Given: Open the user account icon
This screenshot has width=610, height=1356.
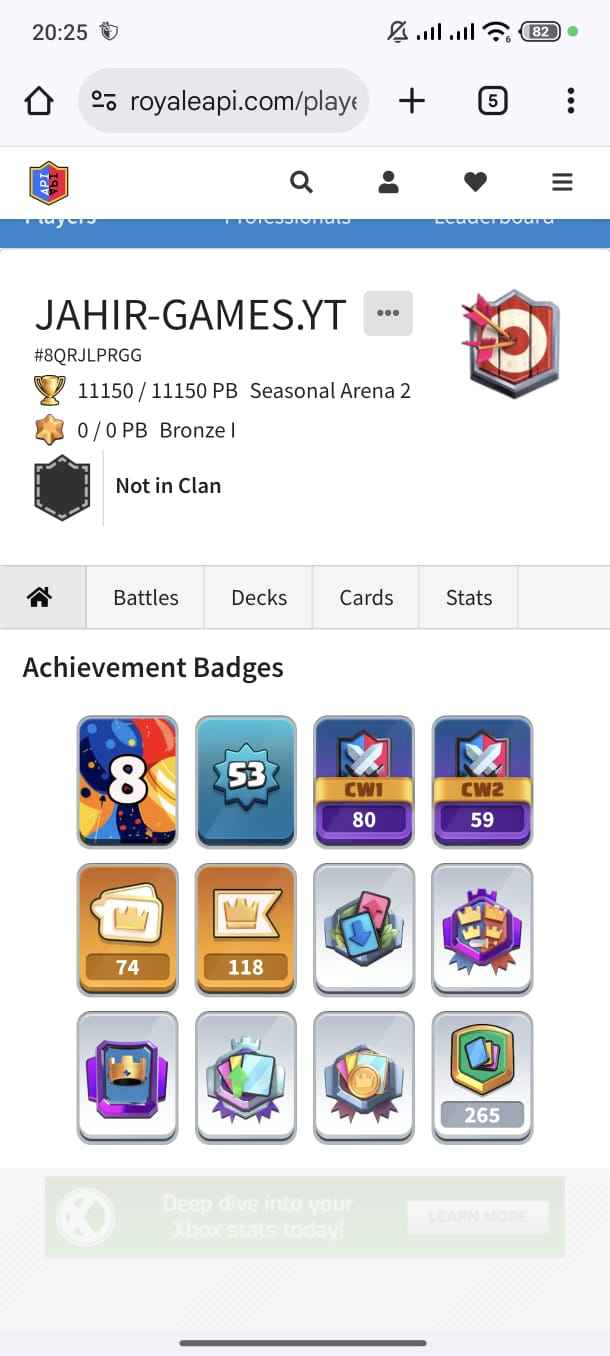Looking at the screenshot, I should [x=388, y=182].
